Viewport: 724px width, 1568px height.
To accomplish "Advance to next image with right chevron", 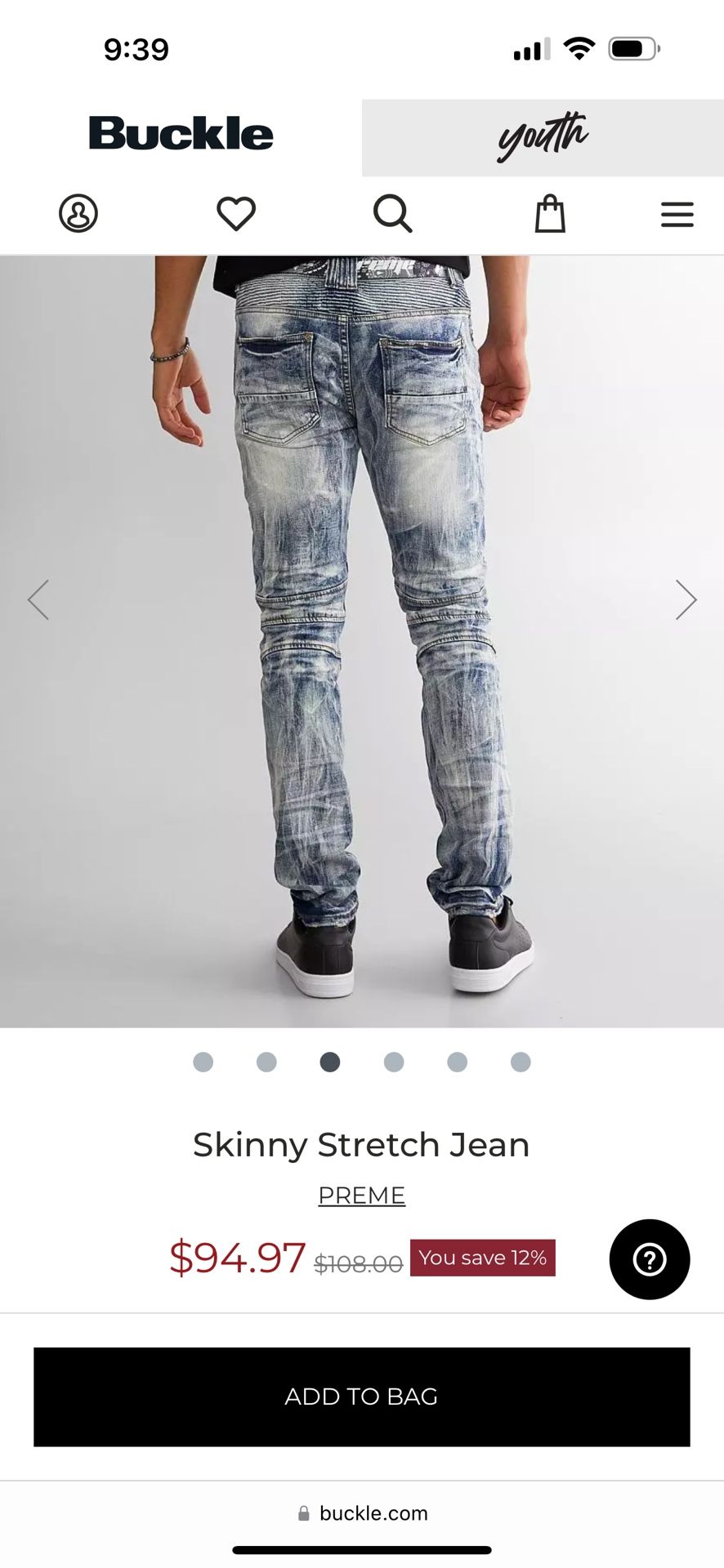I will pyautogui.click(x=687, y=599).
